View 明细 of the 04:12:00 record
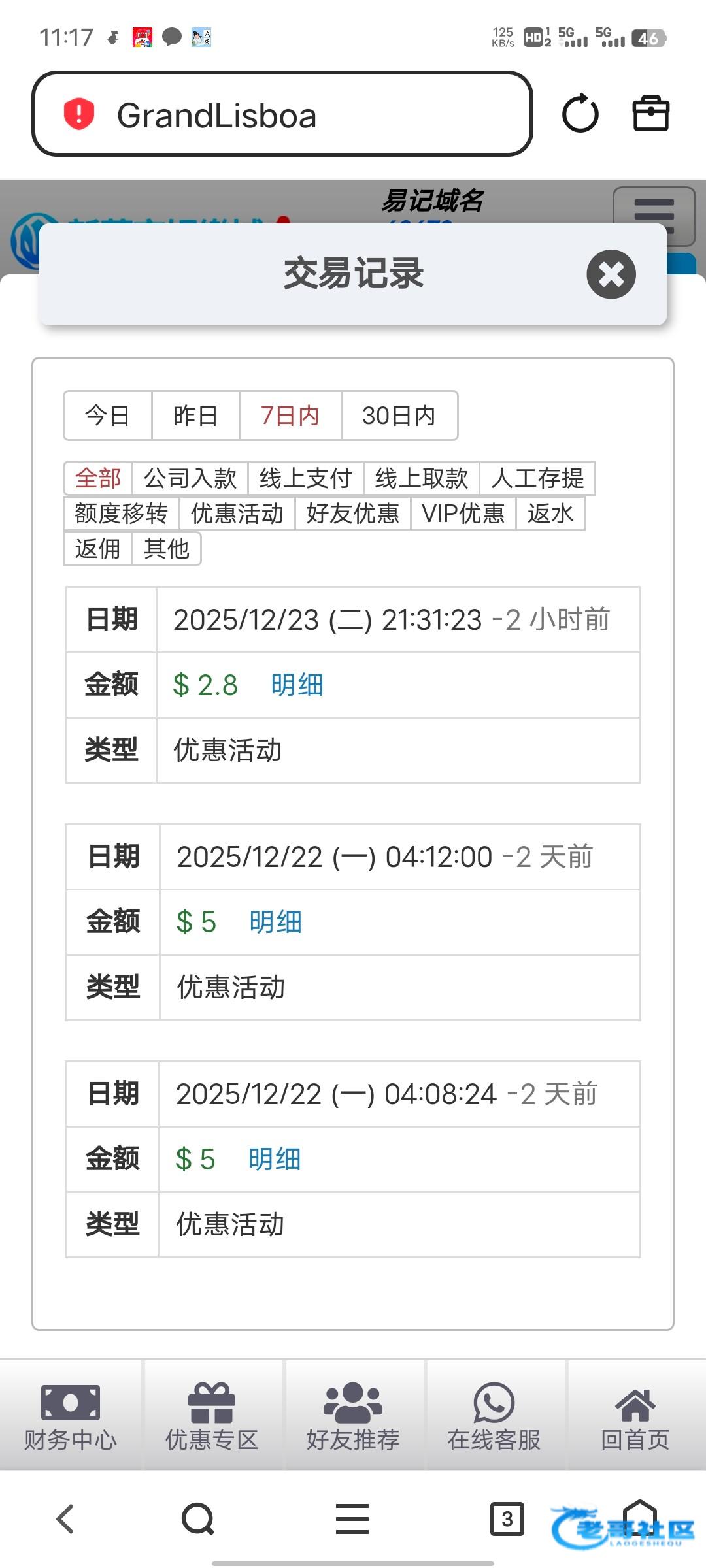This screenshot has height=1568, width=706. [275, 923]
